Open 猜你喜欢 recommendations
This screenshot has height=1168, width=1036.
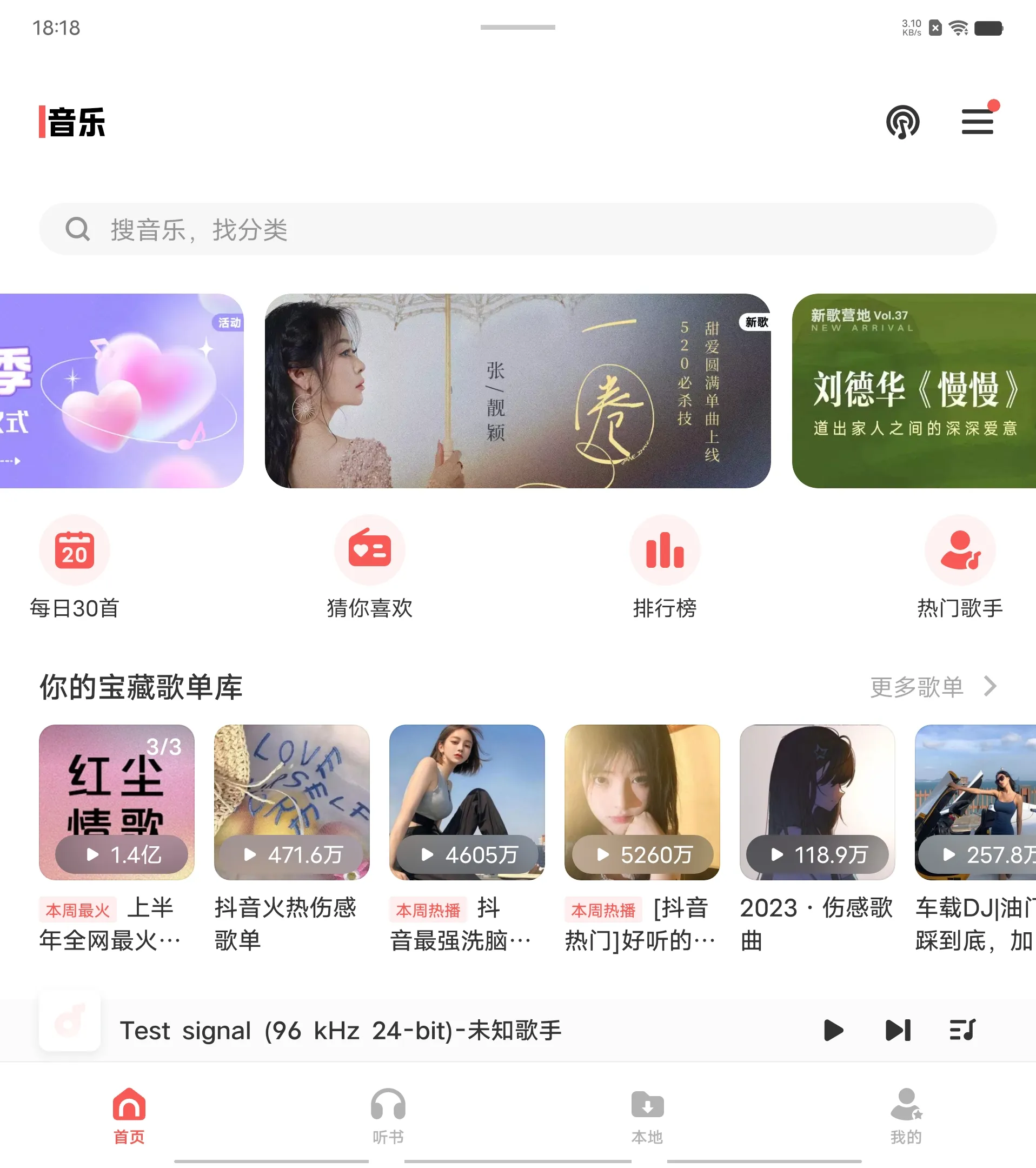[370, 567]
